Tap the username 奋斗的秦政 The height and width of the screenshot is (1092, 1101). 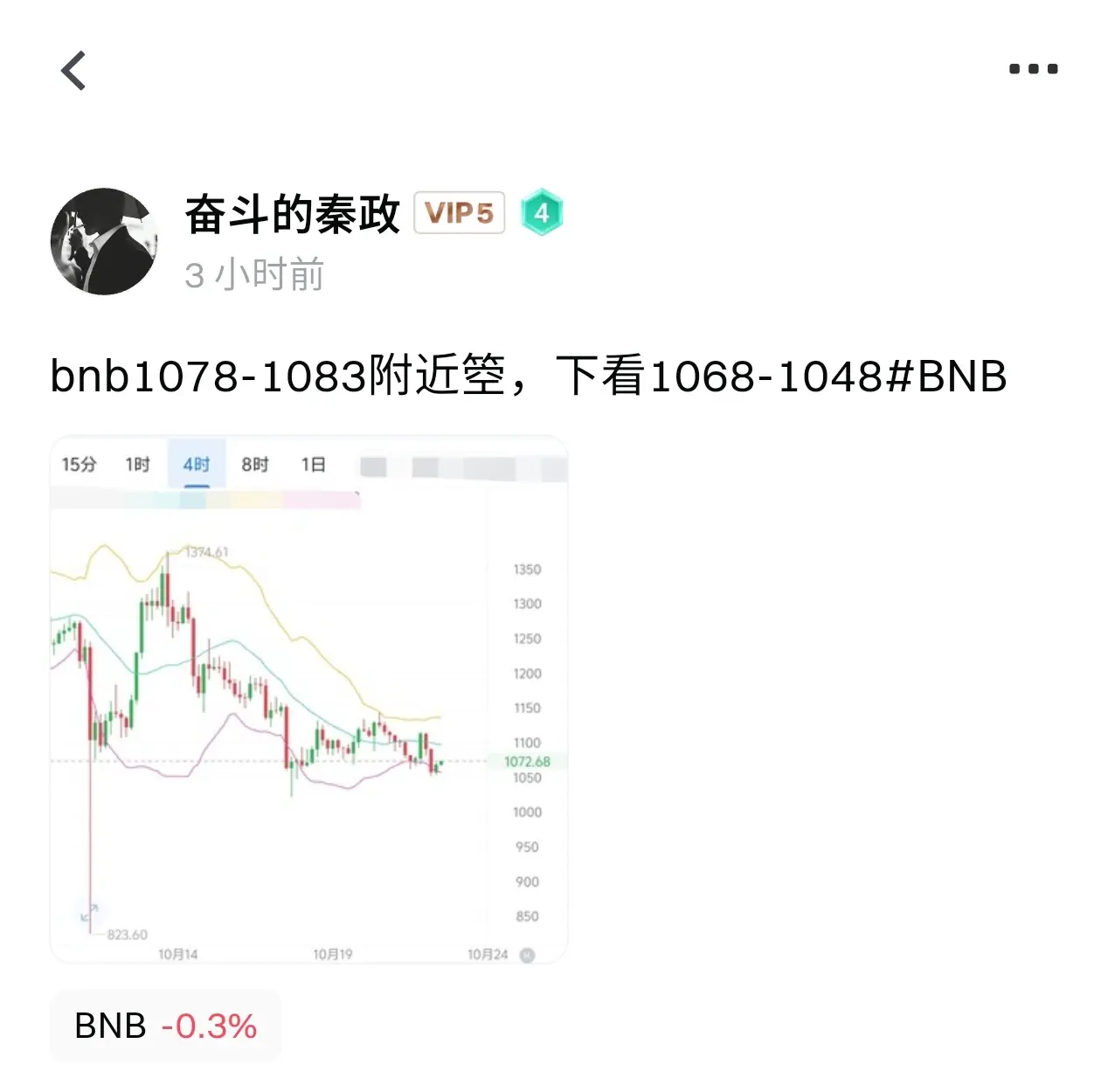pos(292,215)
